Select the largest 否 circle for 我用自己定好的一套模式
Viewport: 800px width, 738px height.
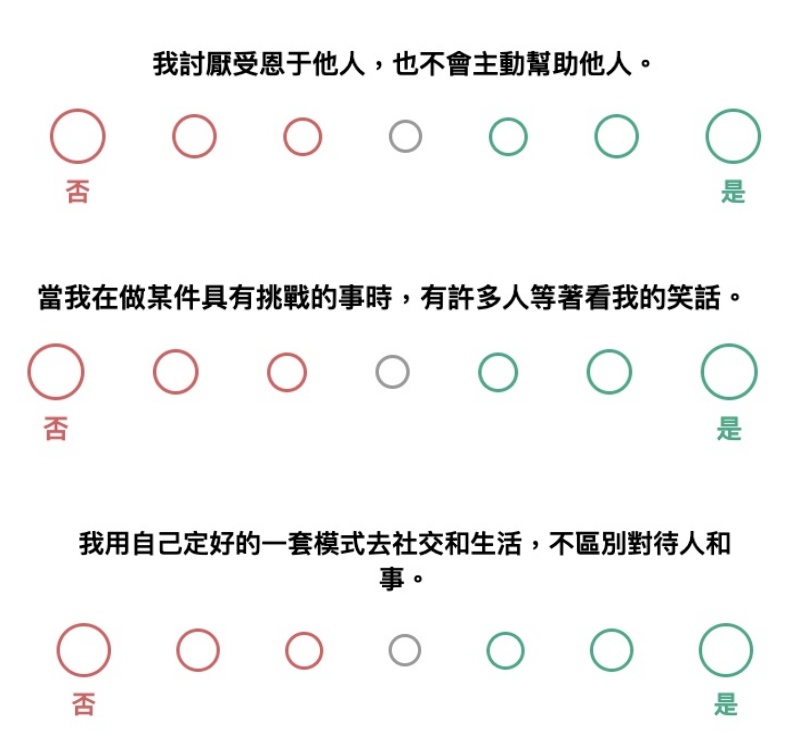(x=84, y=651)
